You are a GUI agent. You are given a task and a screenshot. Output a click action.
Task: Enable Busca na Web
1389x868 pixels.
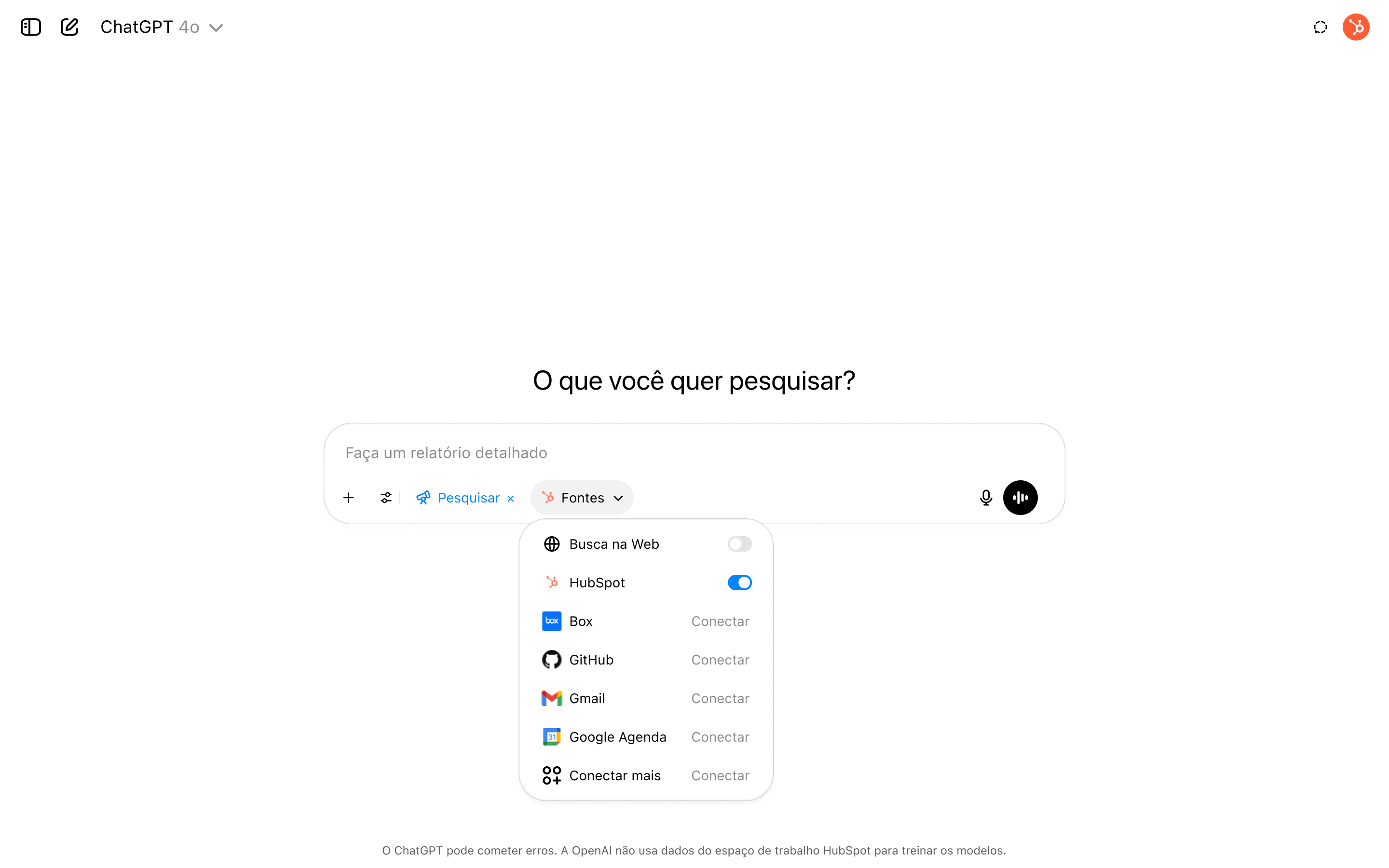pos(739,543)
